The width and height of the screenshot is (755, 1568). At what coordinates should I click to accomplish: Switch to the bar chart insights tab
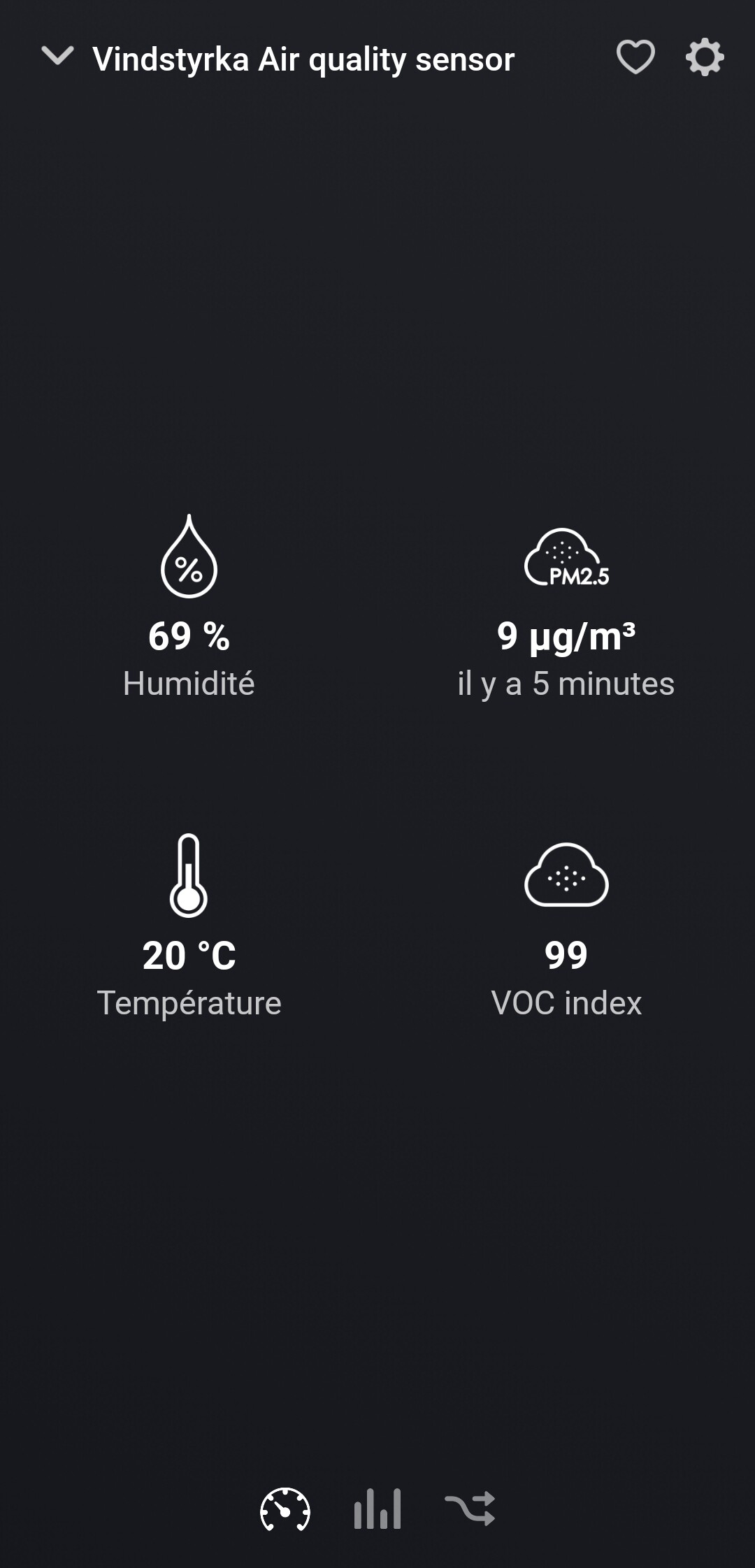[x=377, y=1509]
